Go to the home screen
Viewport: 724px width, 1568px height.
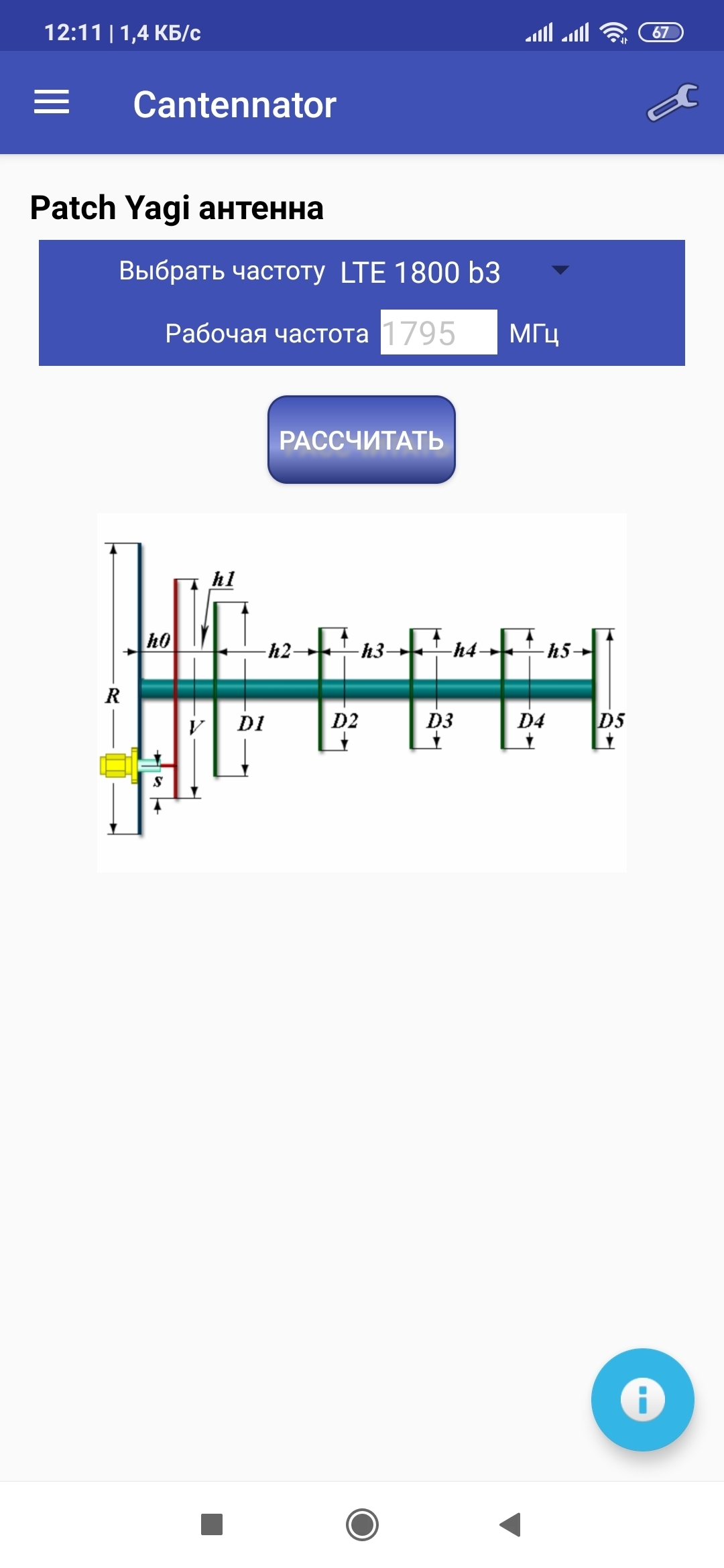pyautogui.click(x=362, y=1524)
